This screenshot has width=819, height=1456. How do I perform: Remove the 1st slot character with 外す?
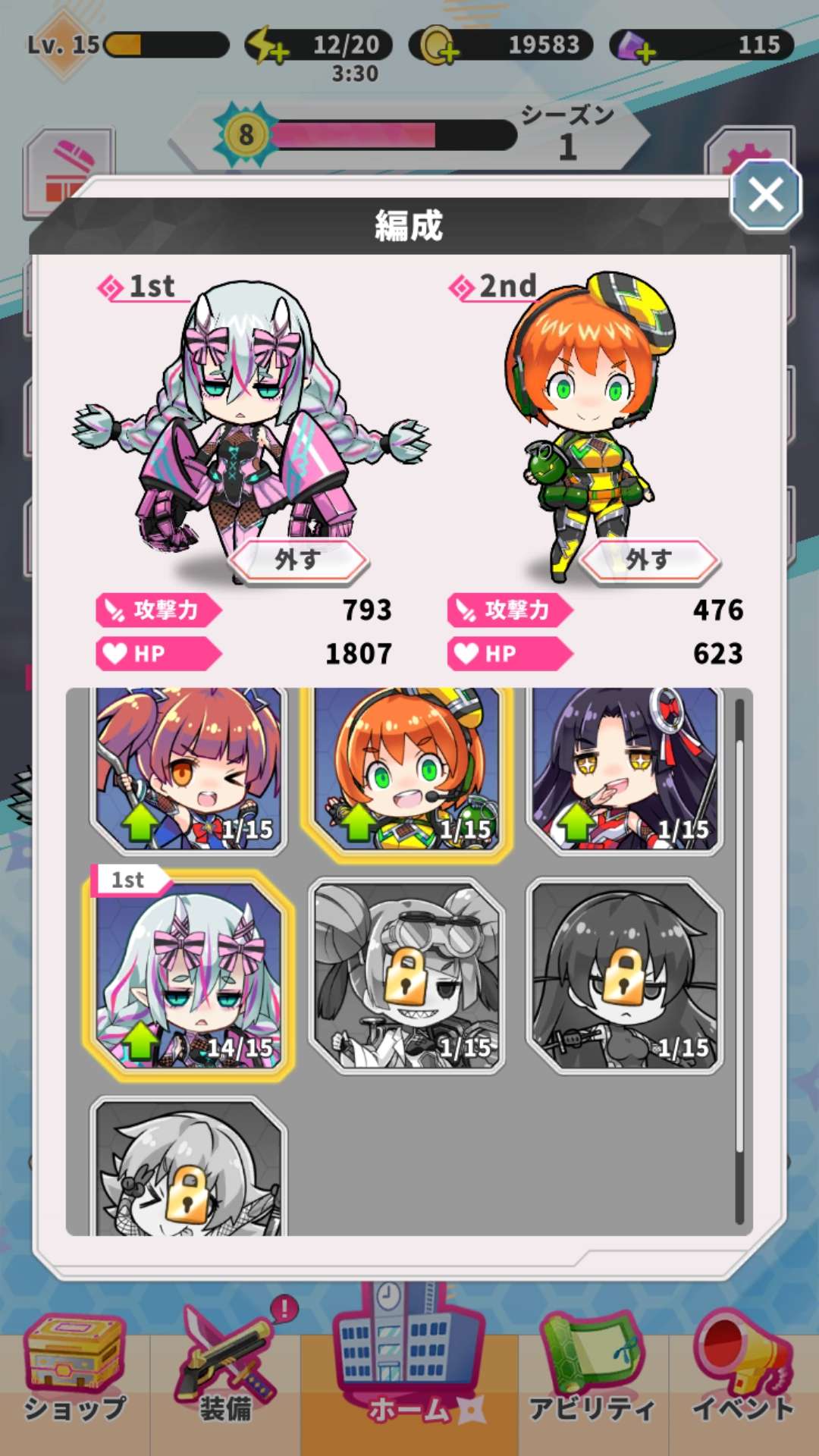click(298, 560)
